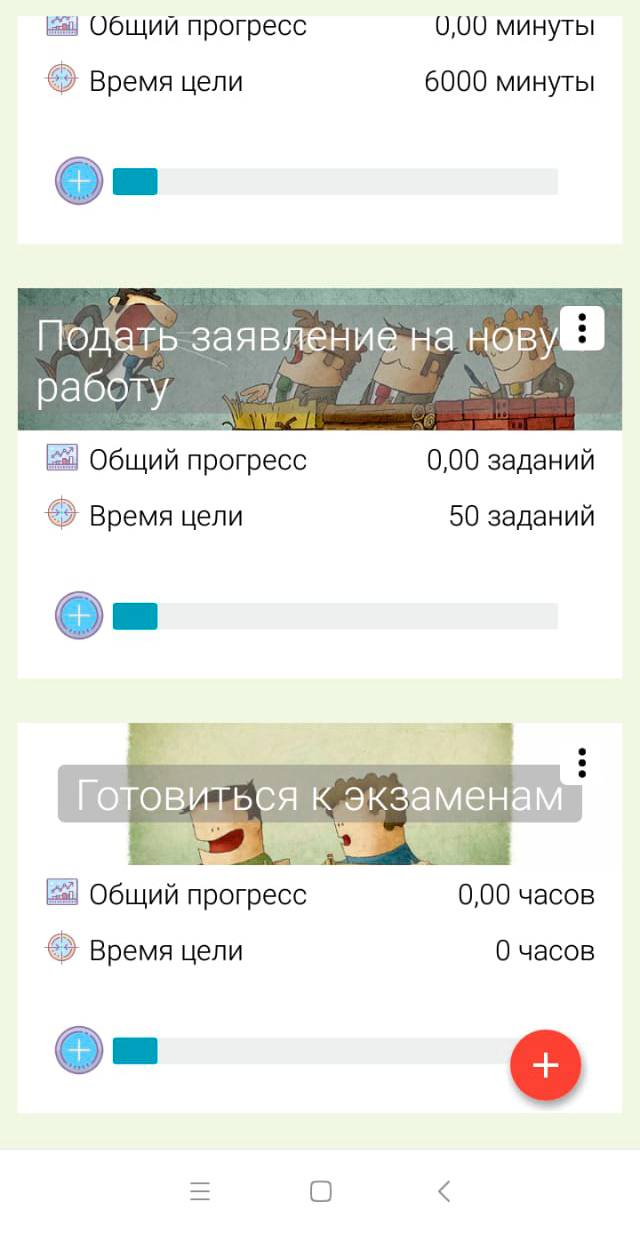
Task: Add progress to the 50 заданий goal
Action: 79,616
